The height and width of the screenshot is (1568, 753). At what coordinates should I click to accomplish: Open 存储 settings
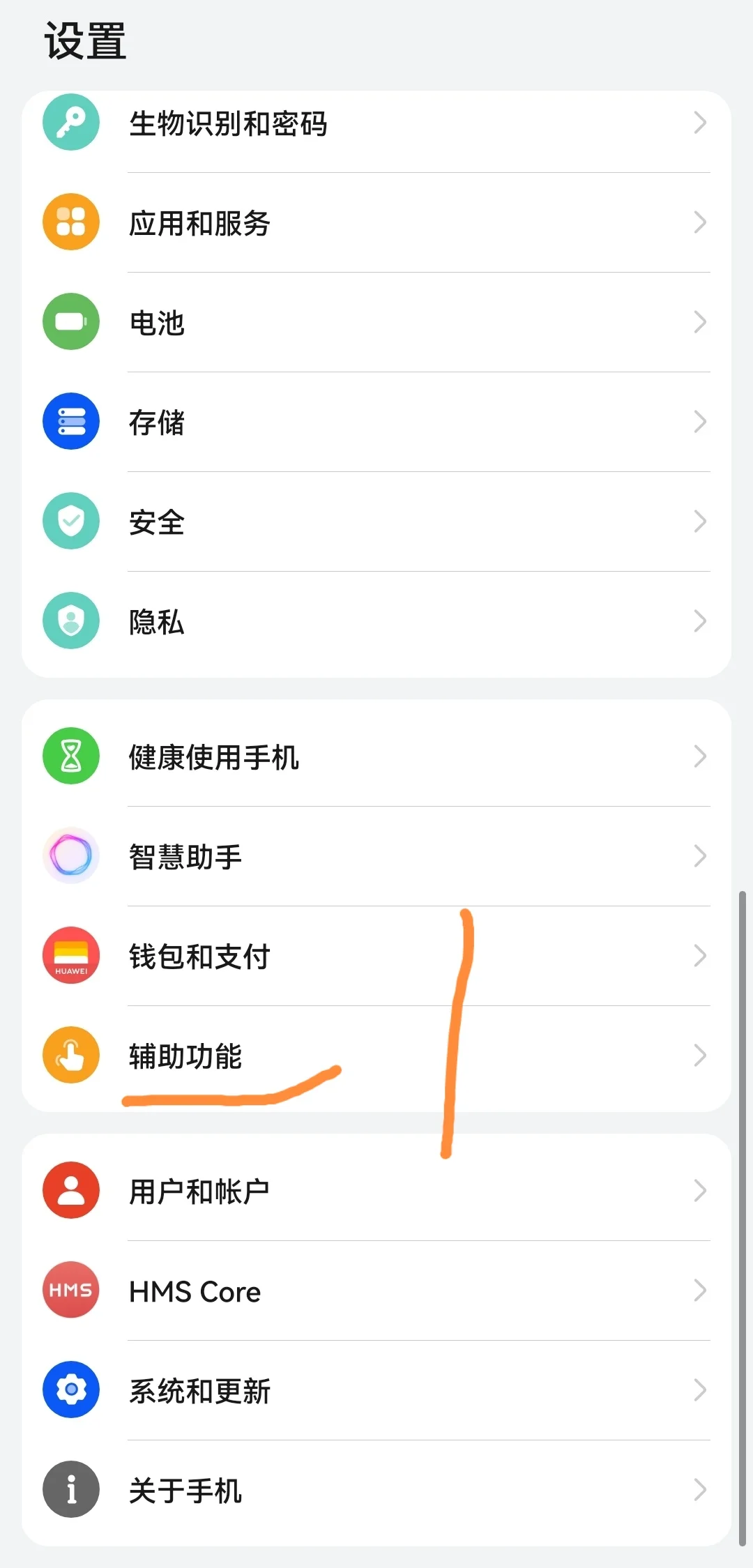376,423
